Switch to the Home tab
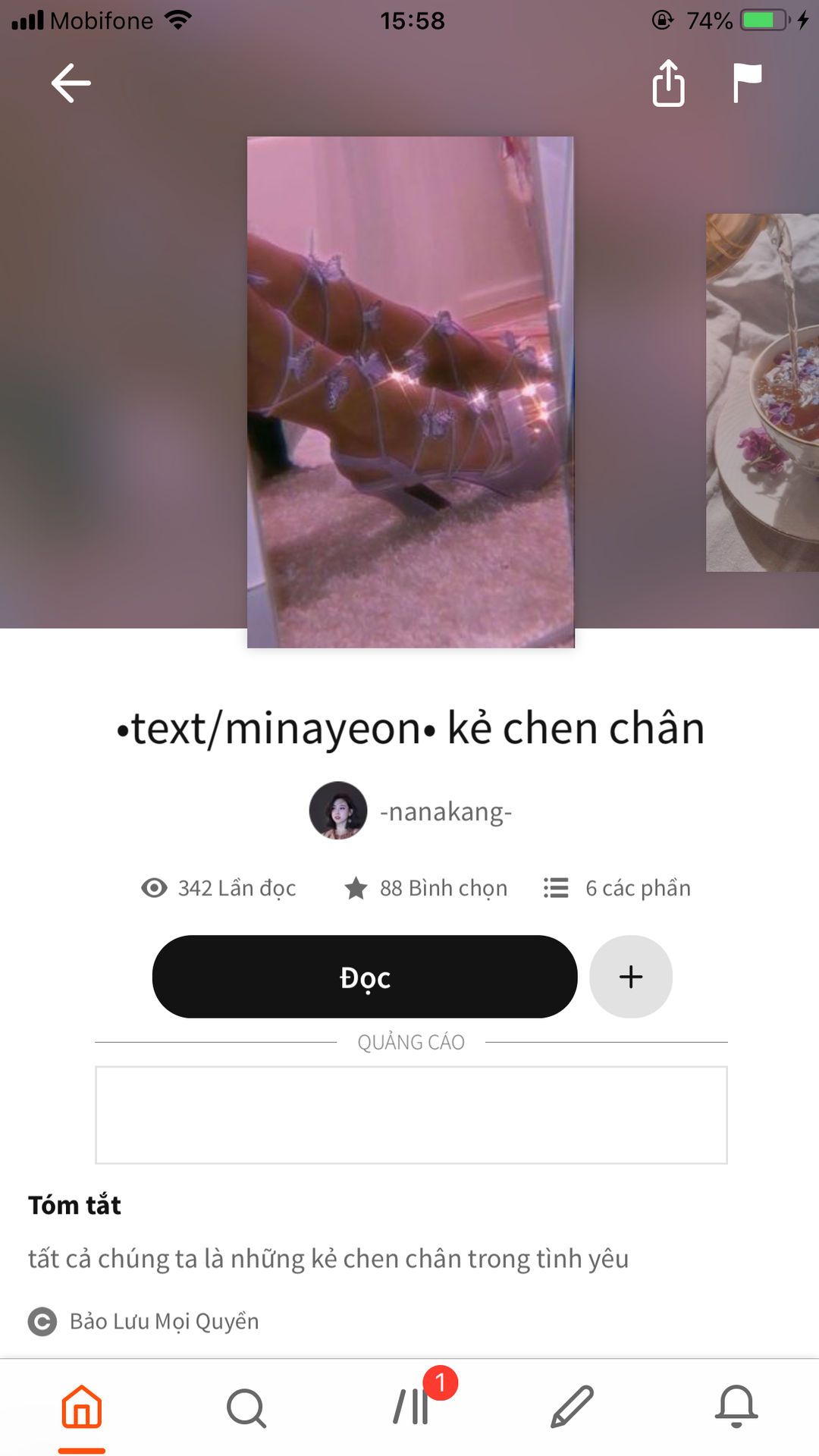The width and height of the screenshot is (819, 1456). click(82, 1407)
